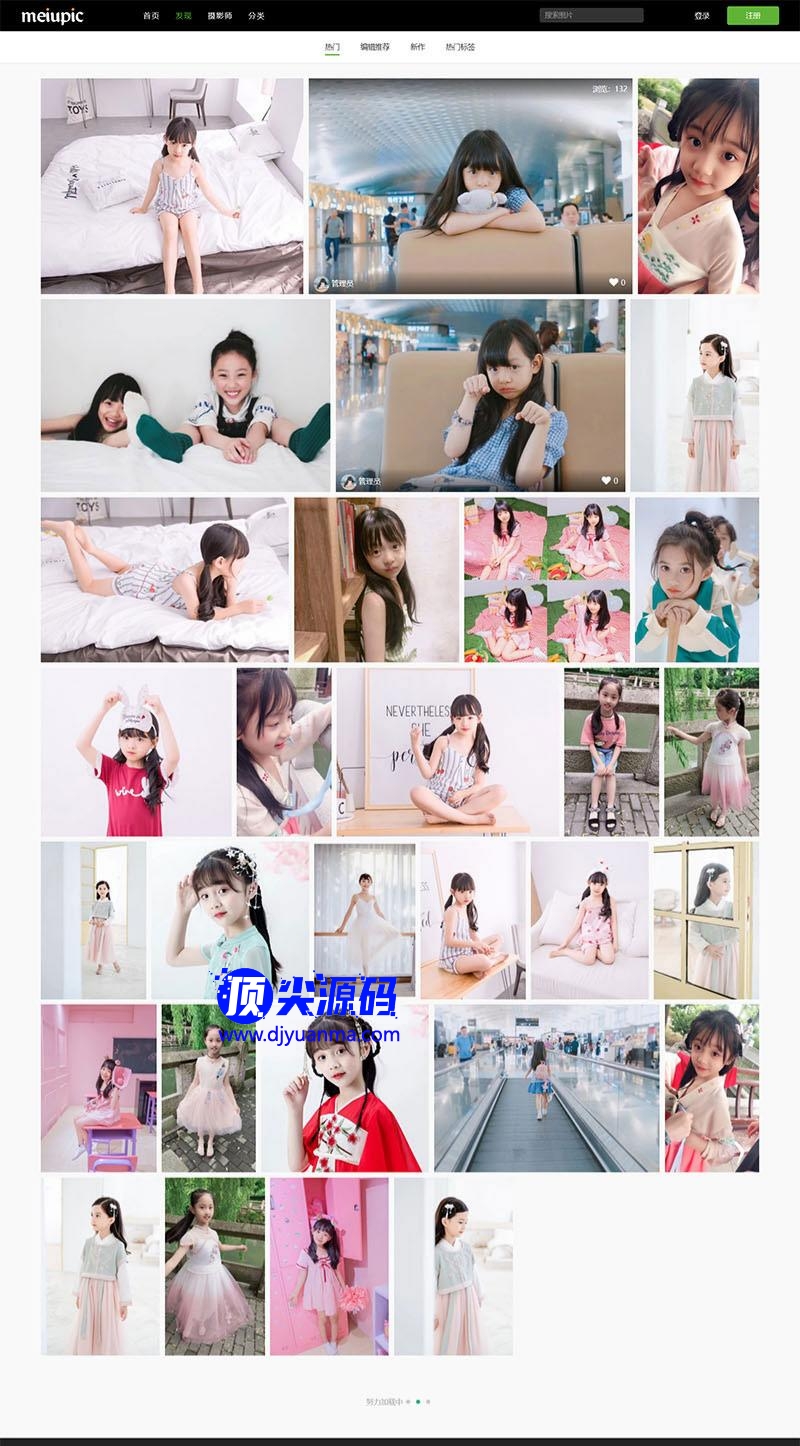Open the 管理员 uploader avatar on boxing-pose photo
This screenshot has width=800, height=1446.
tap(348, 481)
